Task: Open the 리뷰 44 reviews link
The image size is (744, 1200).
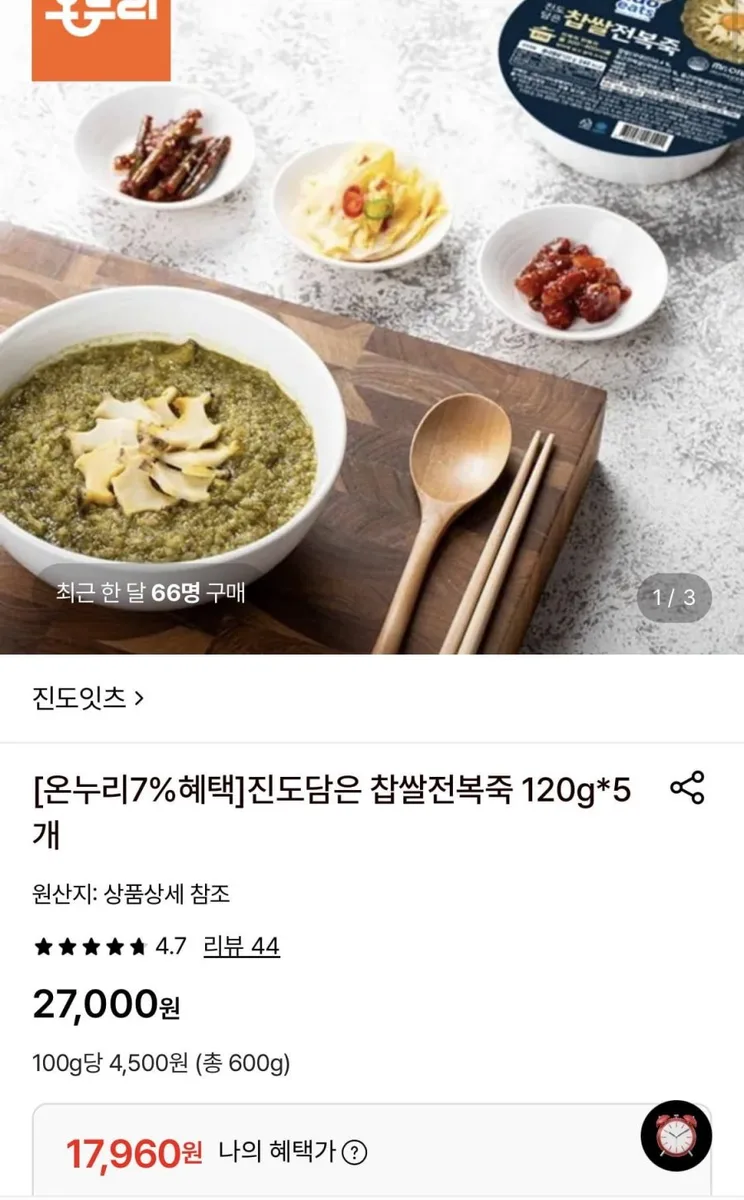Action: 241,946
